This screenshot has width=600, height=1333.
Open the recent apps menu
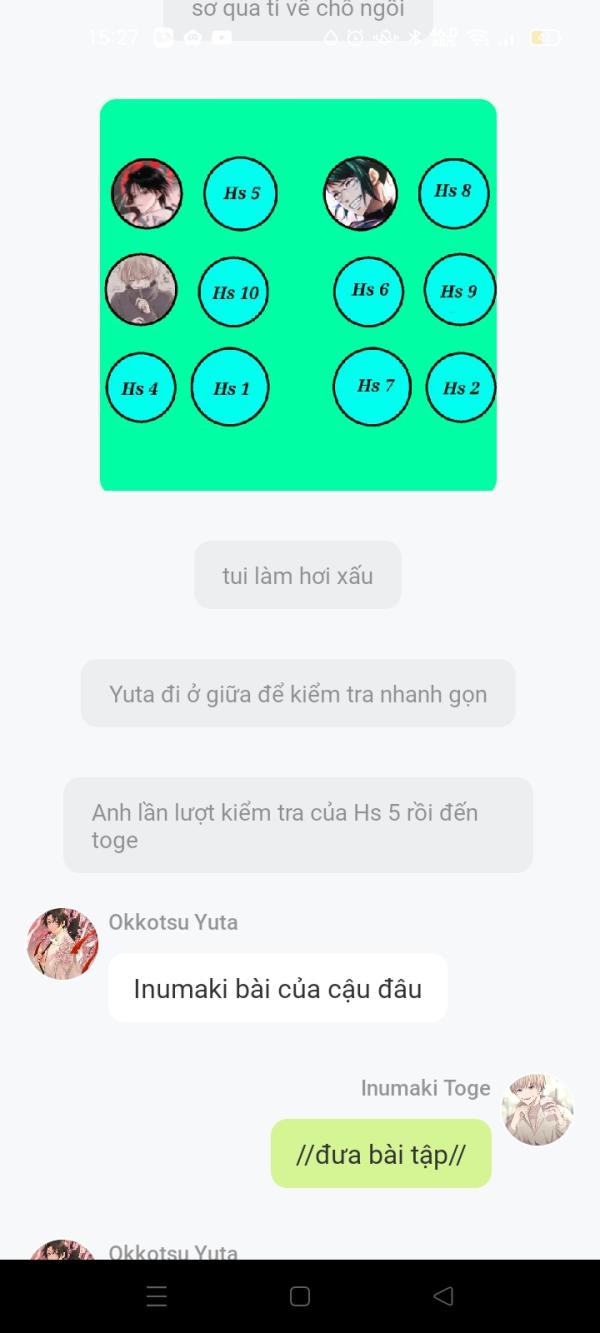[157, 1296]
